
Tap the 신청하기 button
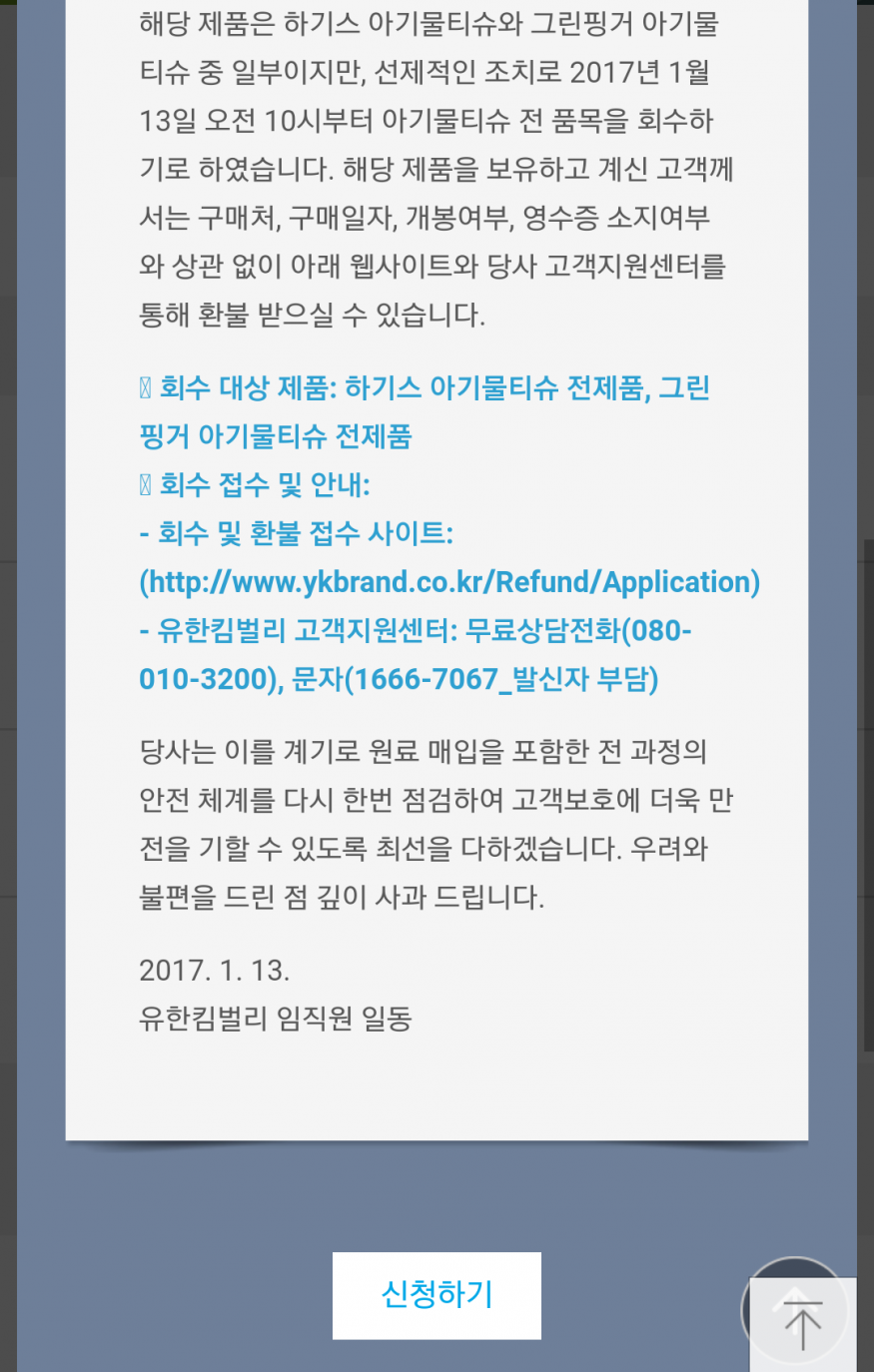point(437,1295)
